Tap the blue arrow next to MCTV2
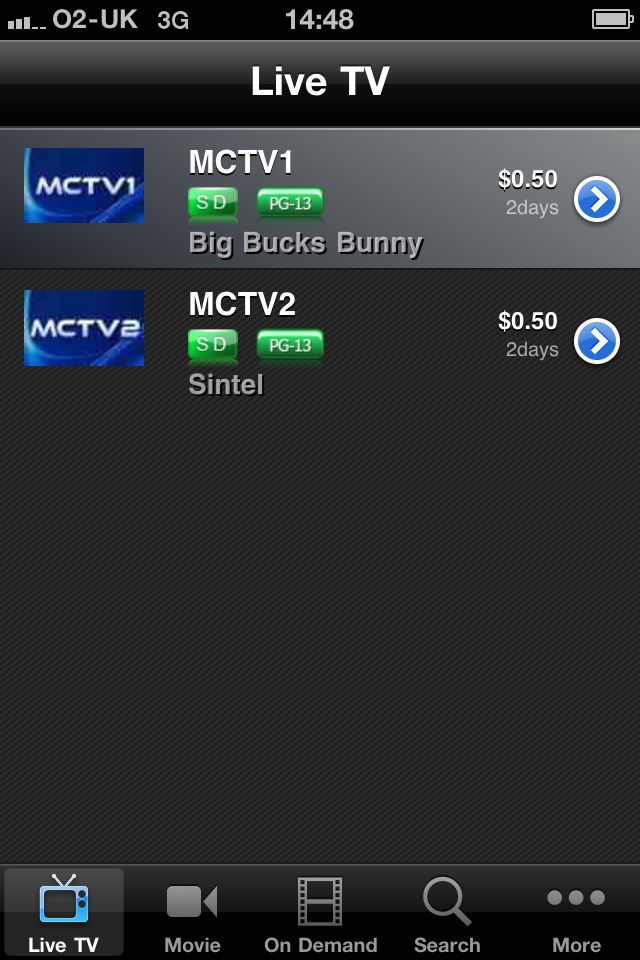 coord(597,342)
